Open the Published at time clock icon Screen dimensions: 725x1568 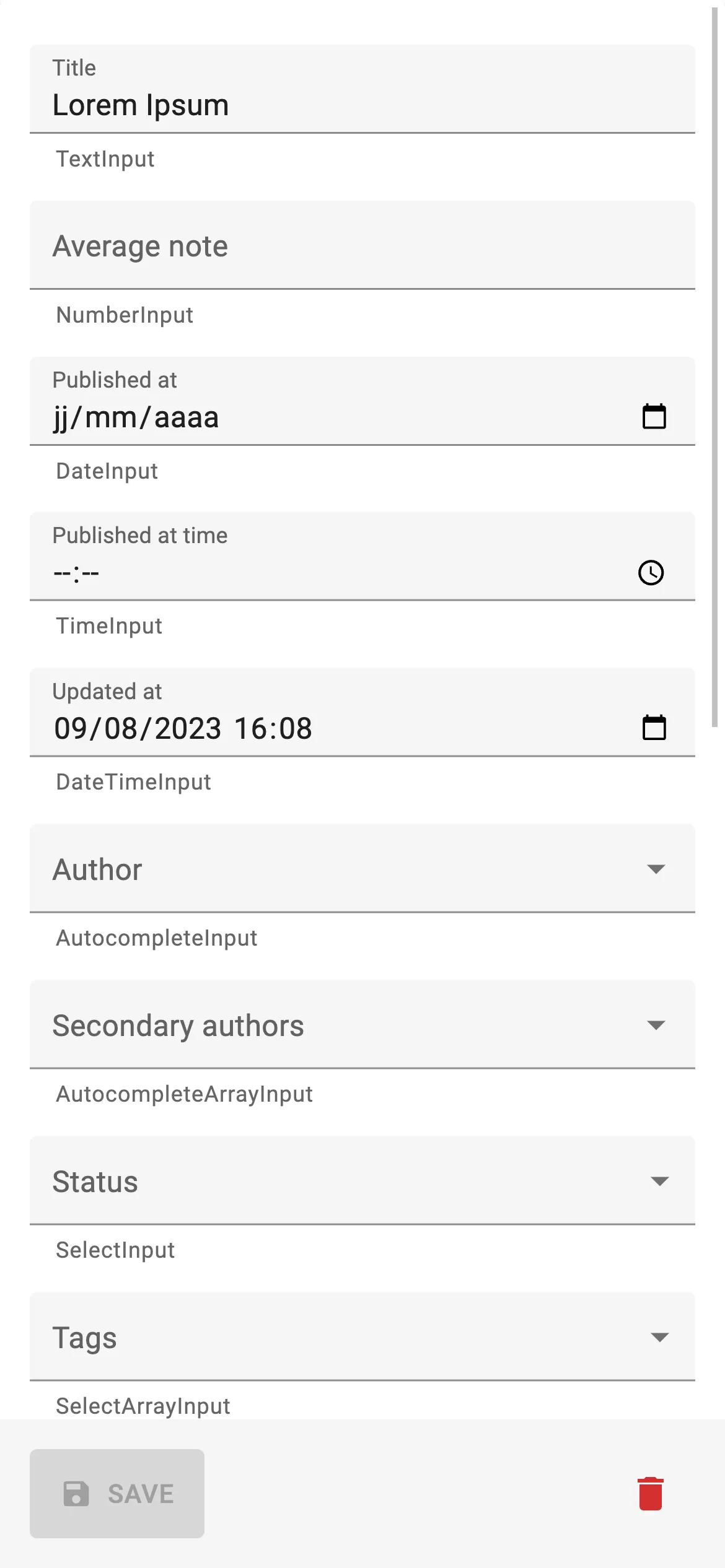coord(651,572)
